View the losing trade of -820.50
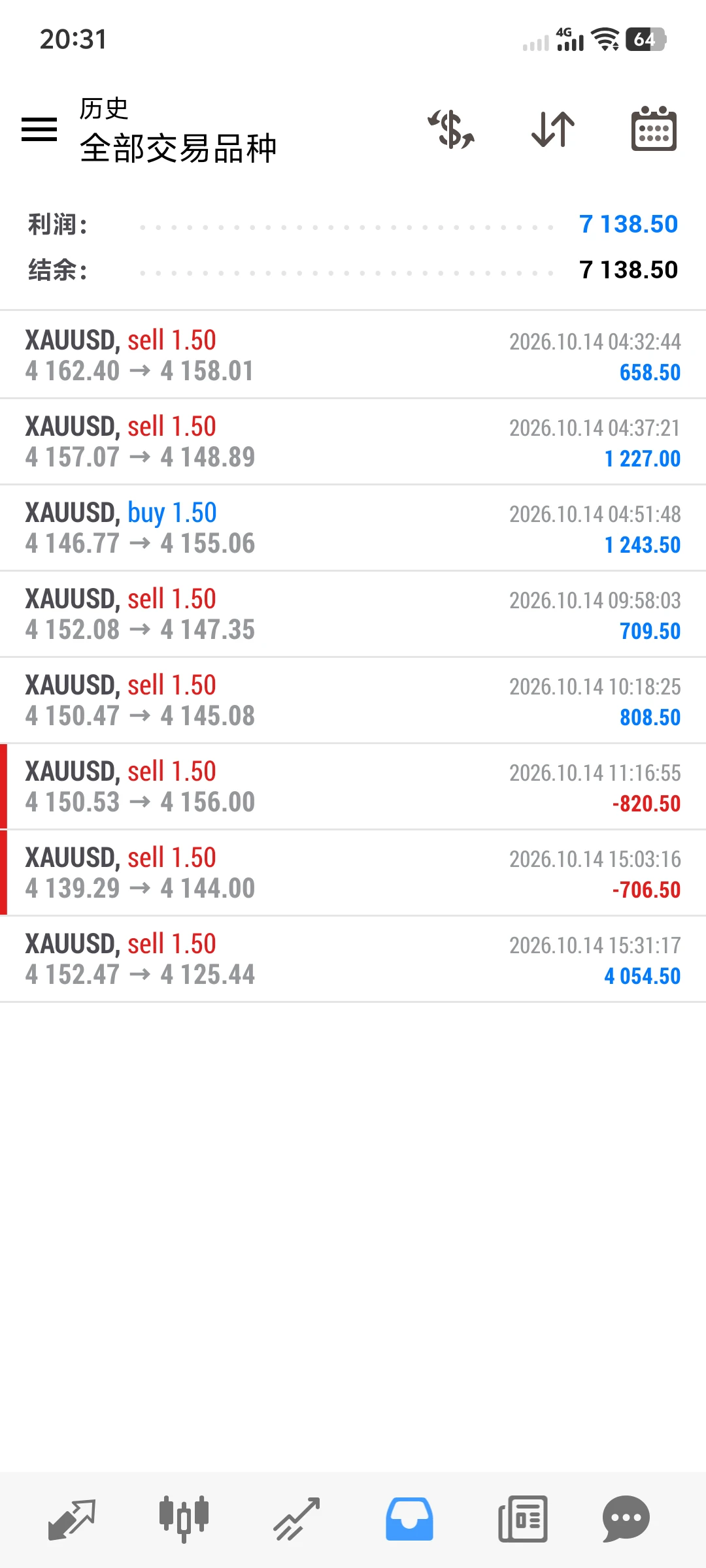The image size is (706, 1568). pos(353,786)
